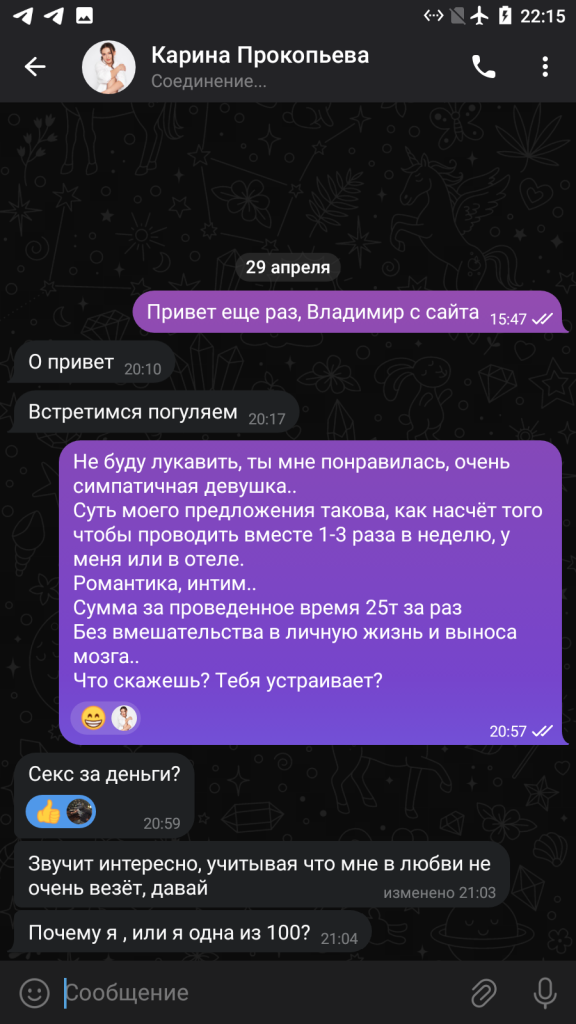Go back to the chat list
This screenshot has height=1024, width=576.
click(35, 67)
